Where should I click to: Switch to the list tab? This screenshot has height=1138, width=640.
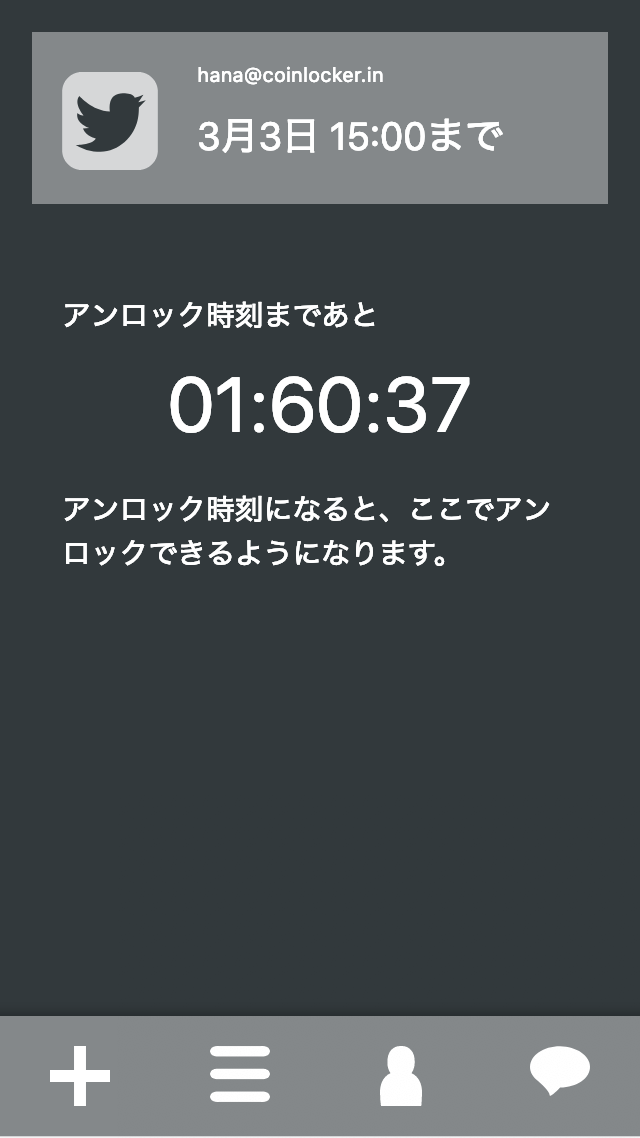[x=240, y=1075]
